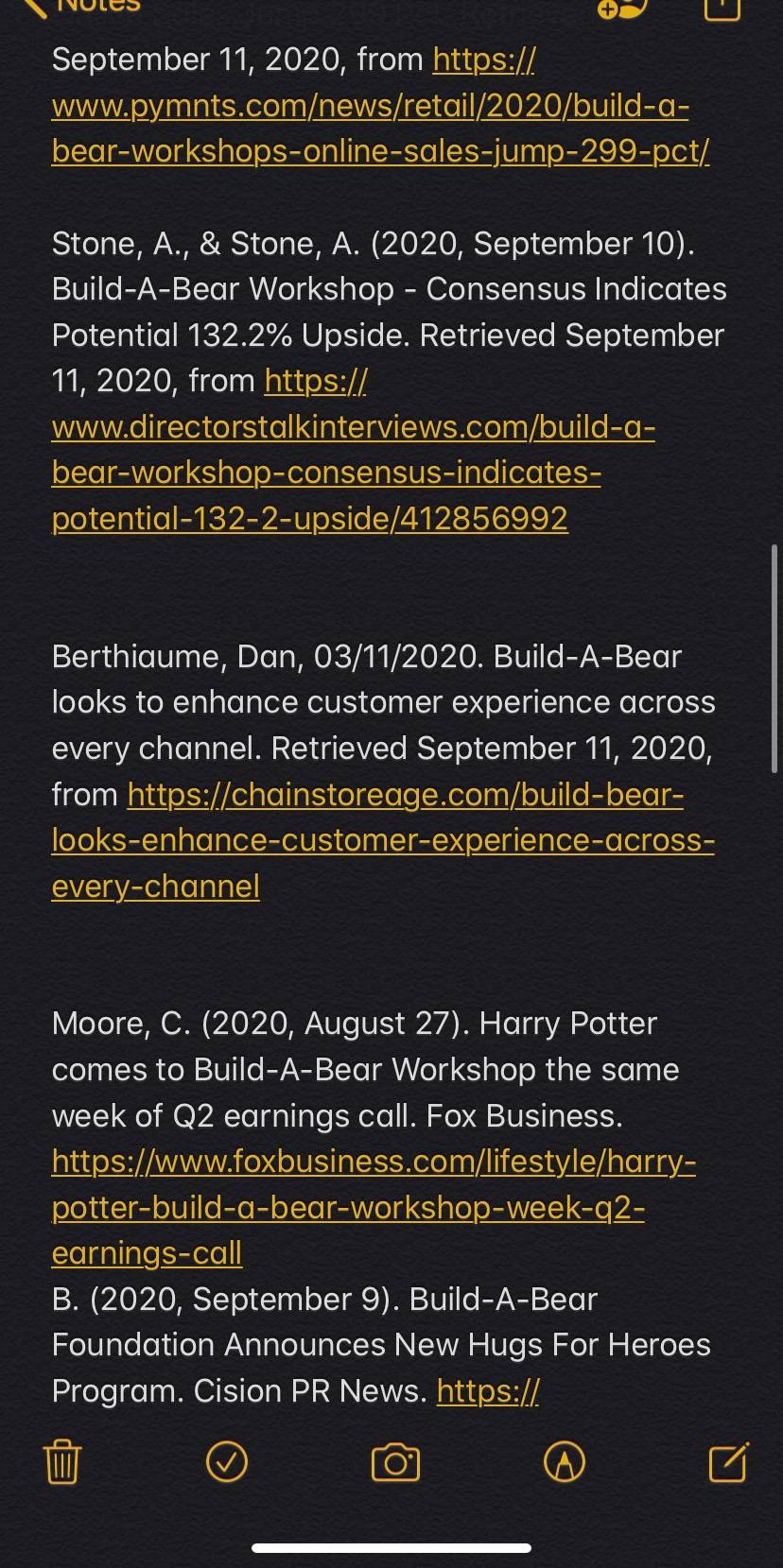
Task: Open the foxbusiness.com Harry Potter link
Action: (374, 1207)
